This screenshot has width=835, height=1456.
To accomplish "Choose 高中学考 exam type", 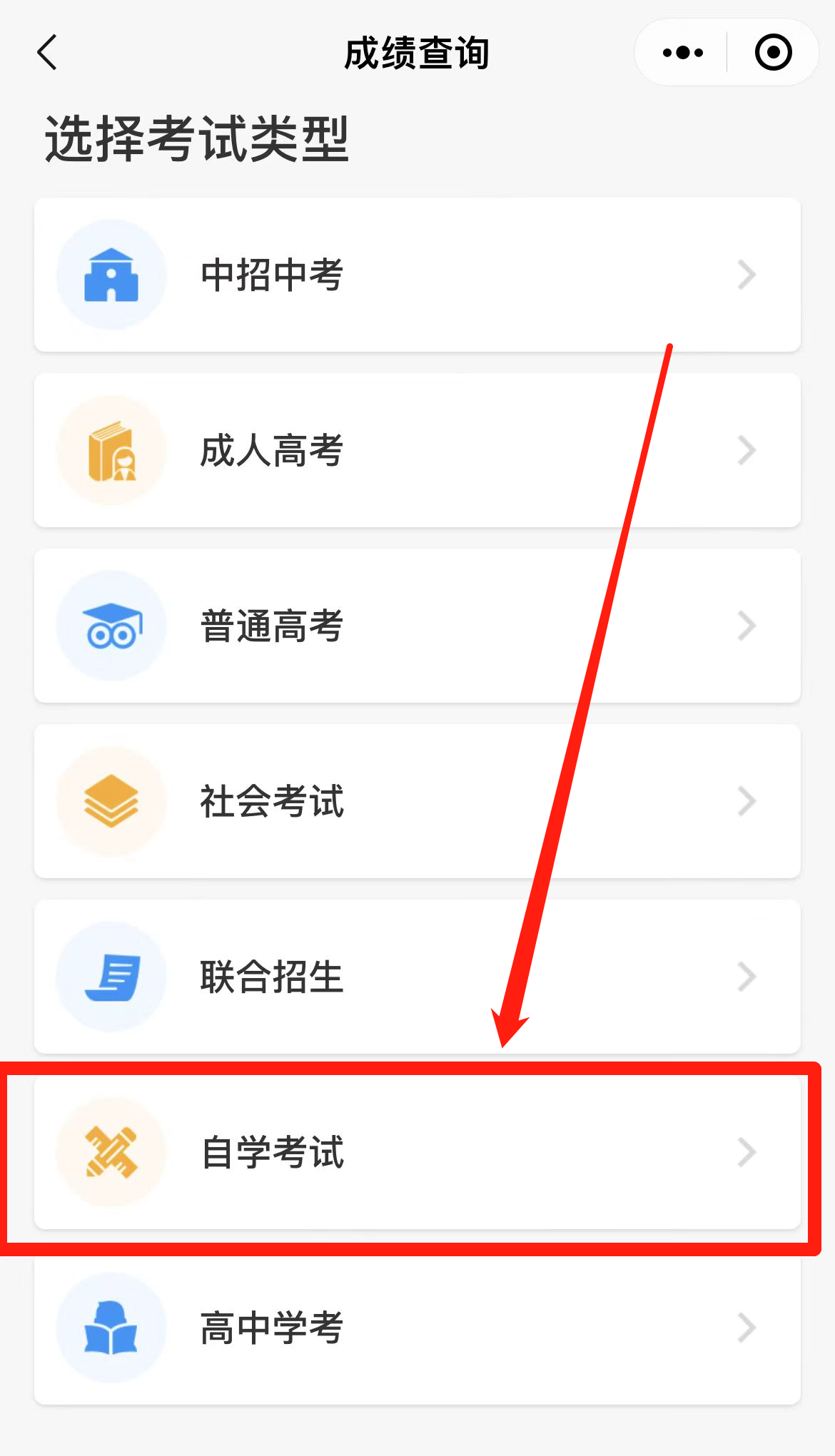I will coord(417,1328).
